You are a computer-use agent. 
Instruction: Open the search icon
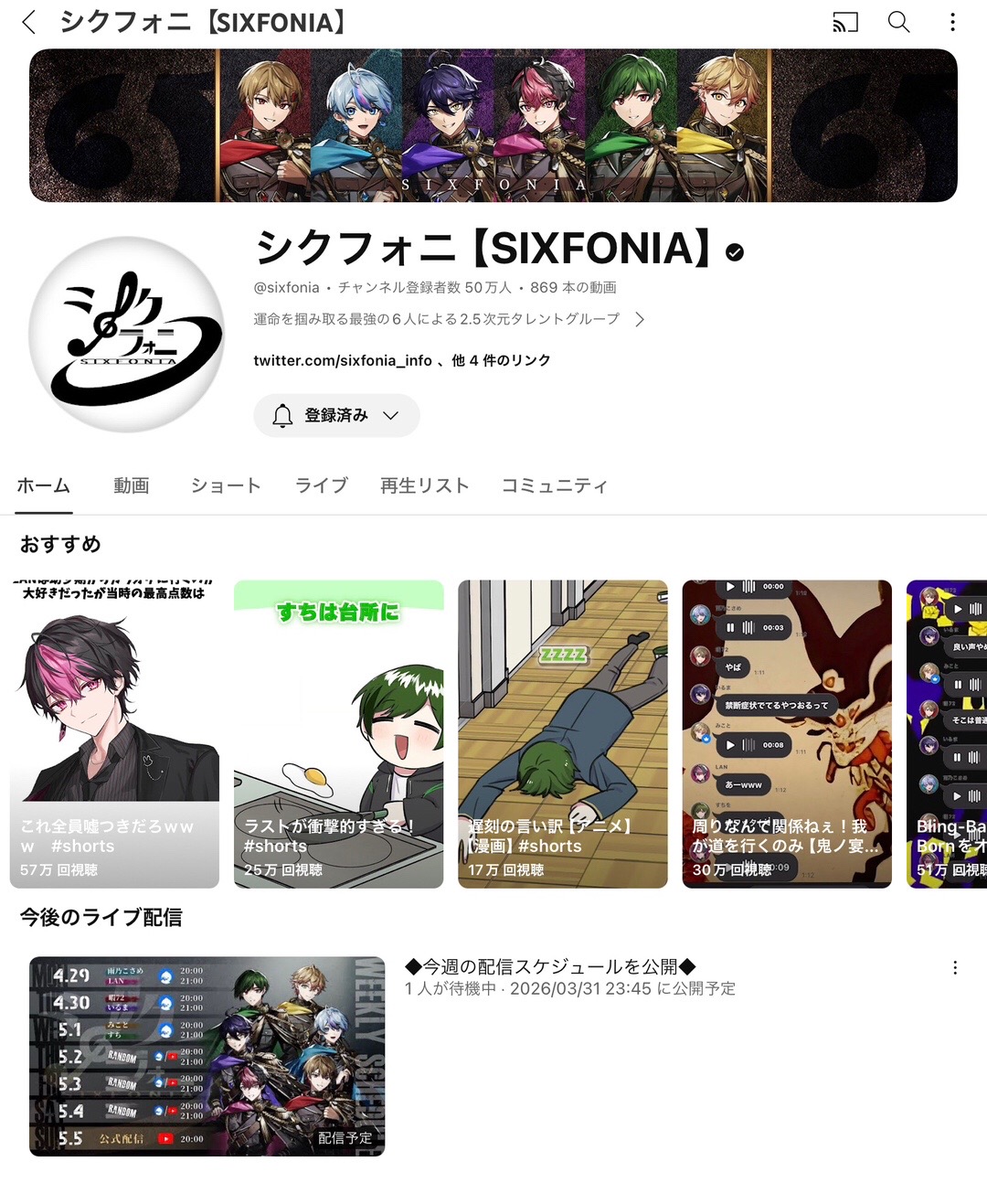899,22
